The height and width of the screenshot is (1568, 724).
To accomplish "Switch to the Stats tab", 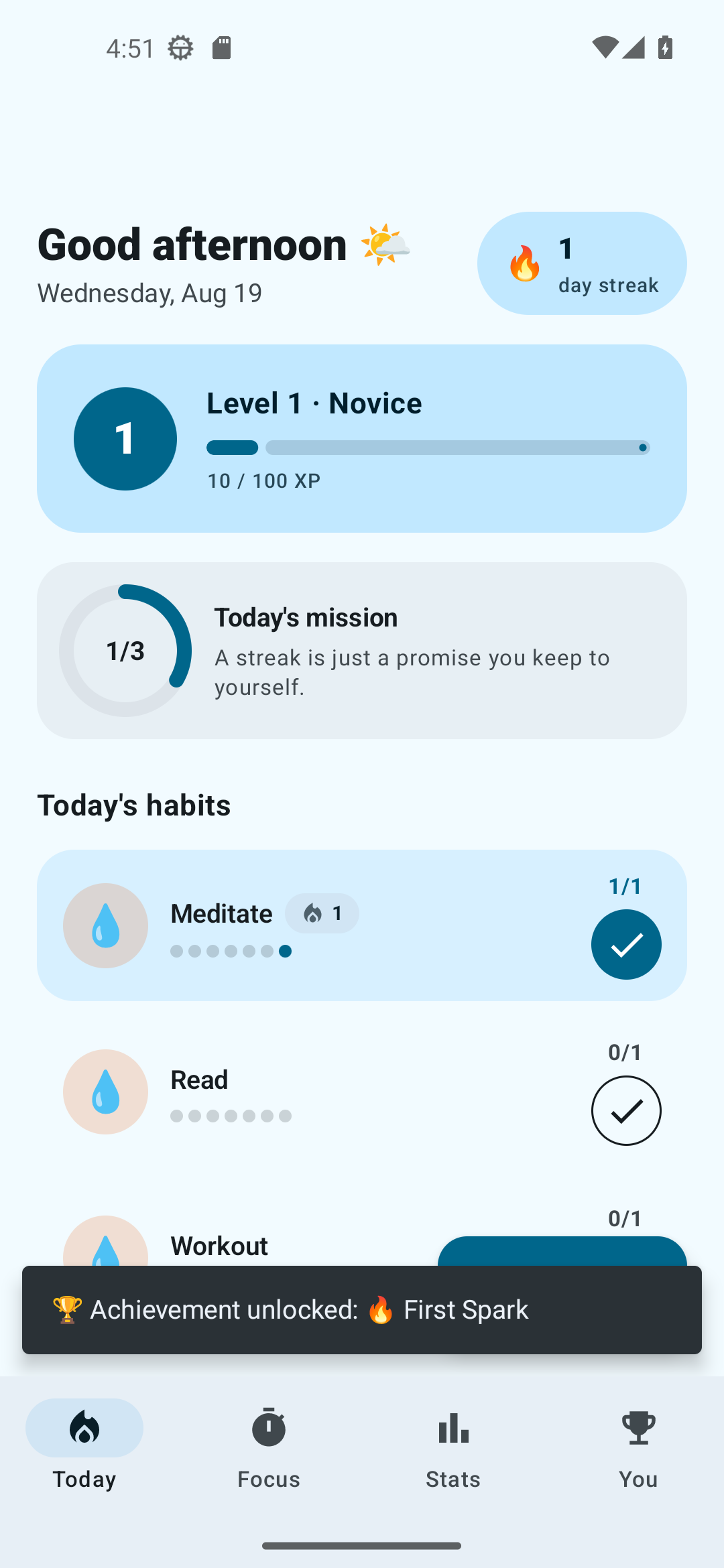I will (x=454, y=1447).
